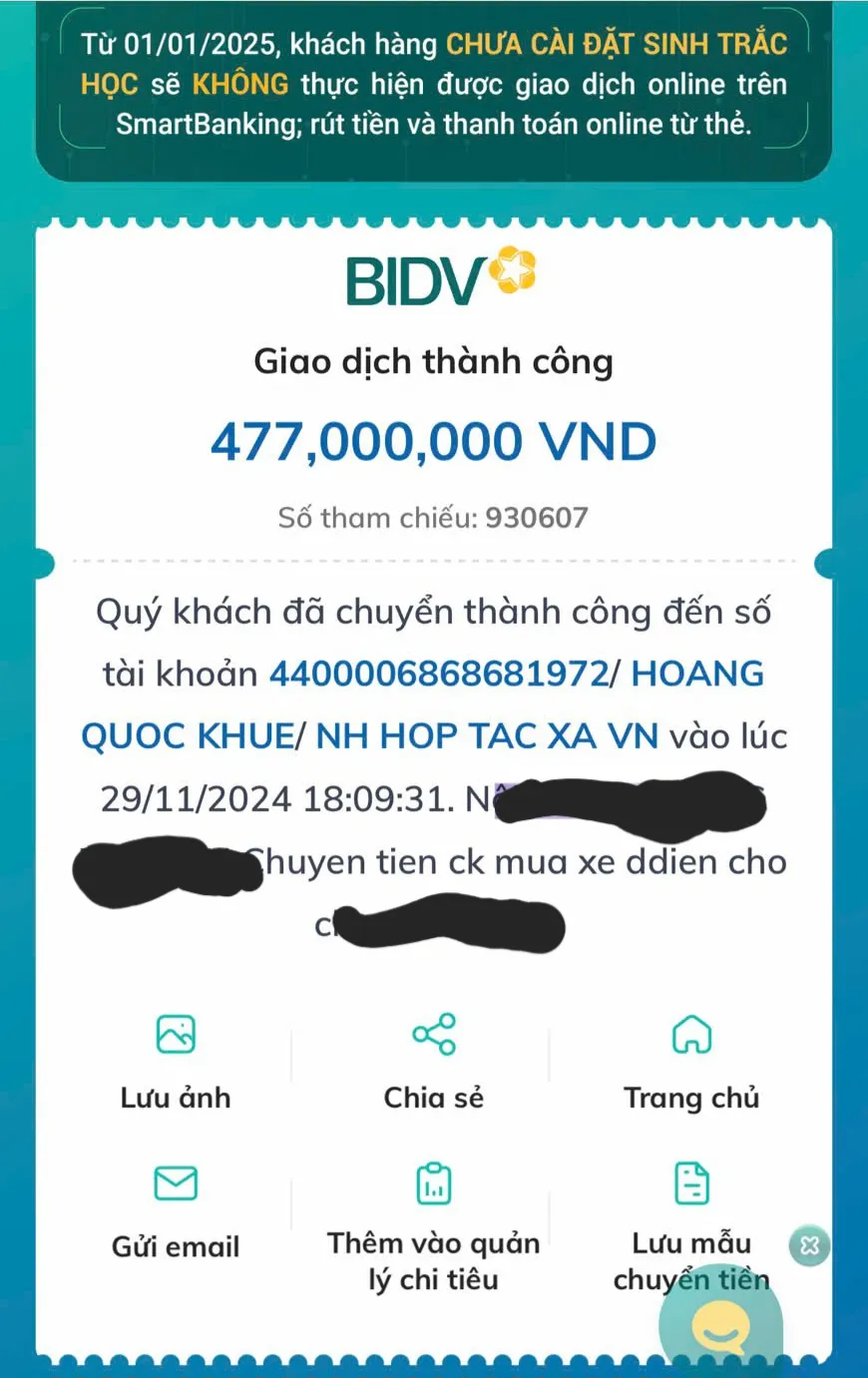868x1378 pixels.
Task: Tap Trang chủ label text
Action: pyautogui.click(x=690, y=1097)
